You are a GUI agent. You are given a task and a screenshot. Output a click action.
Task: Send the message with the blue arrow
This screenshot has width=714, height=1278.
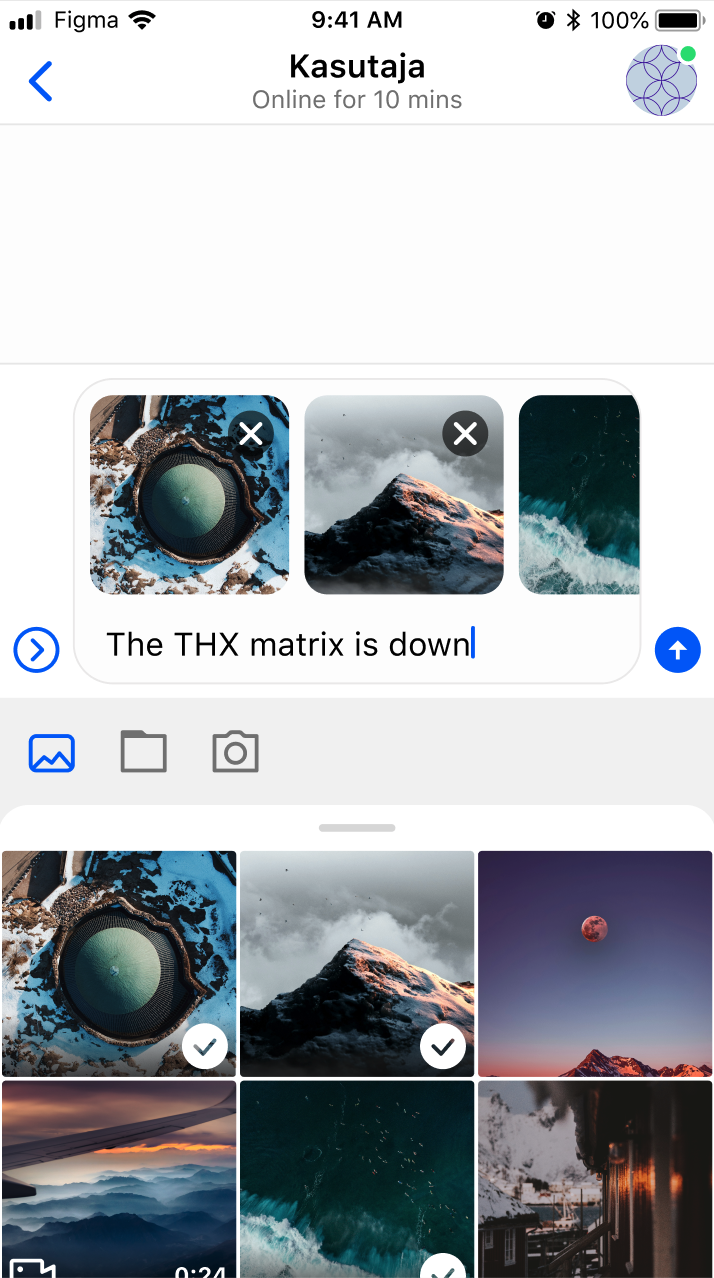(678, 651)
